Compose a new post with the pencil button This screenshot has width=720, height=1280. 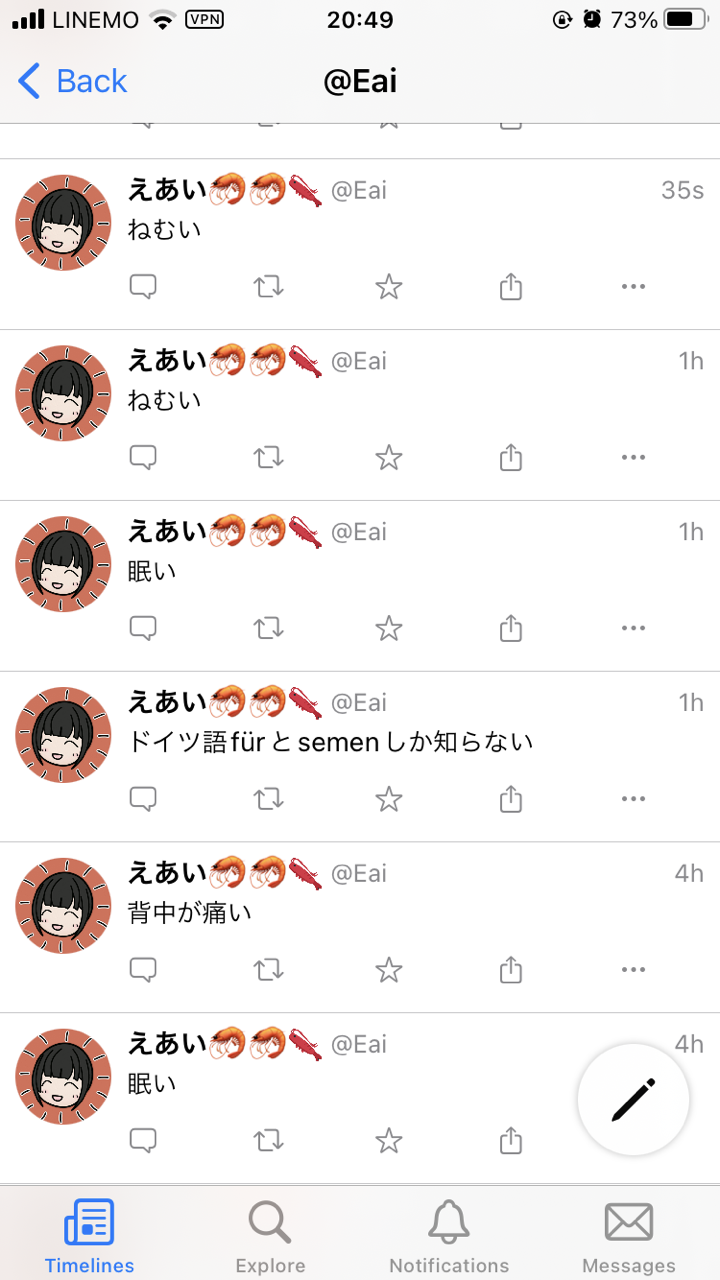(633, 1100)
